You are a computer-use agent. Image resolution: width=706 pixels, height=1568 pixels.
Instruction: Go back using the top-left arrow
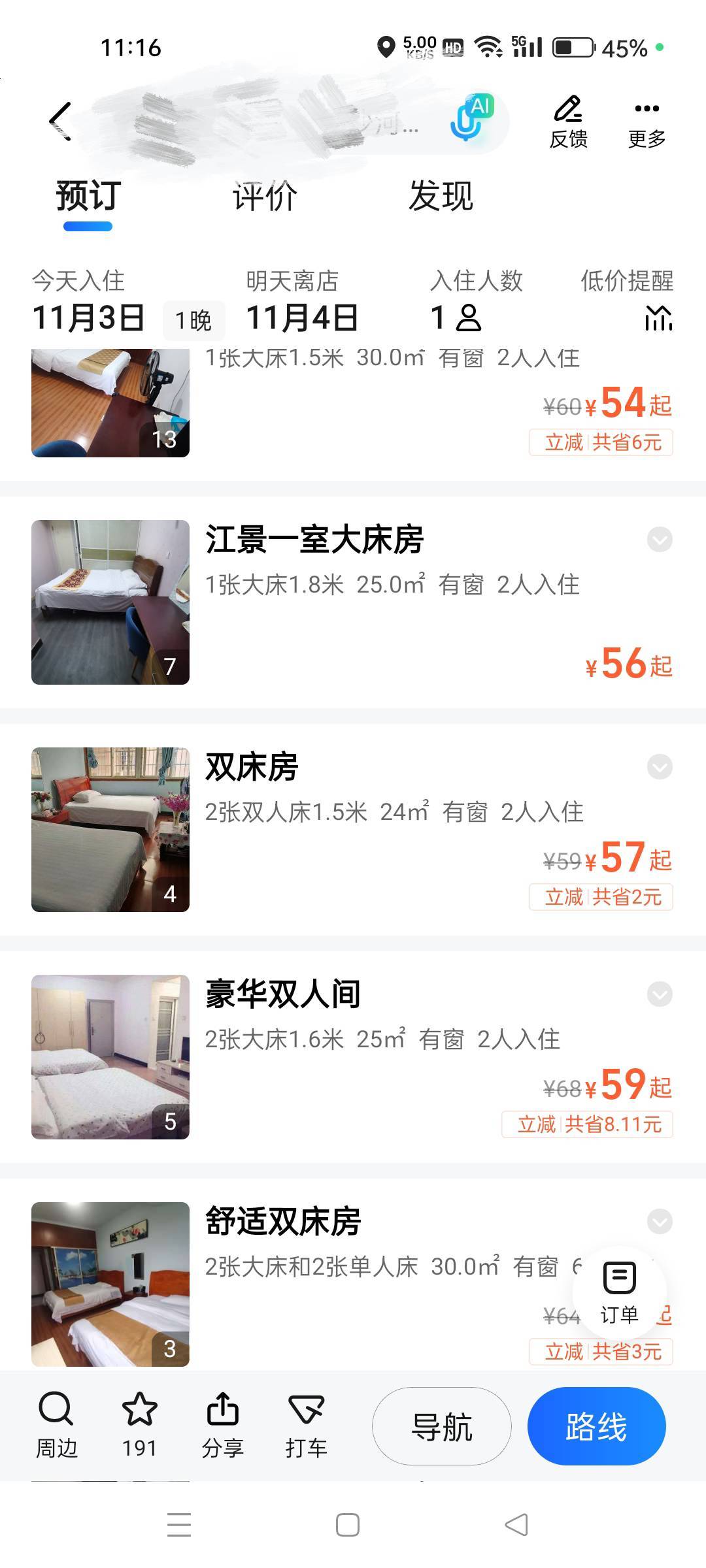point(60,121)
